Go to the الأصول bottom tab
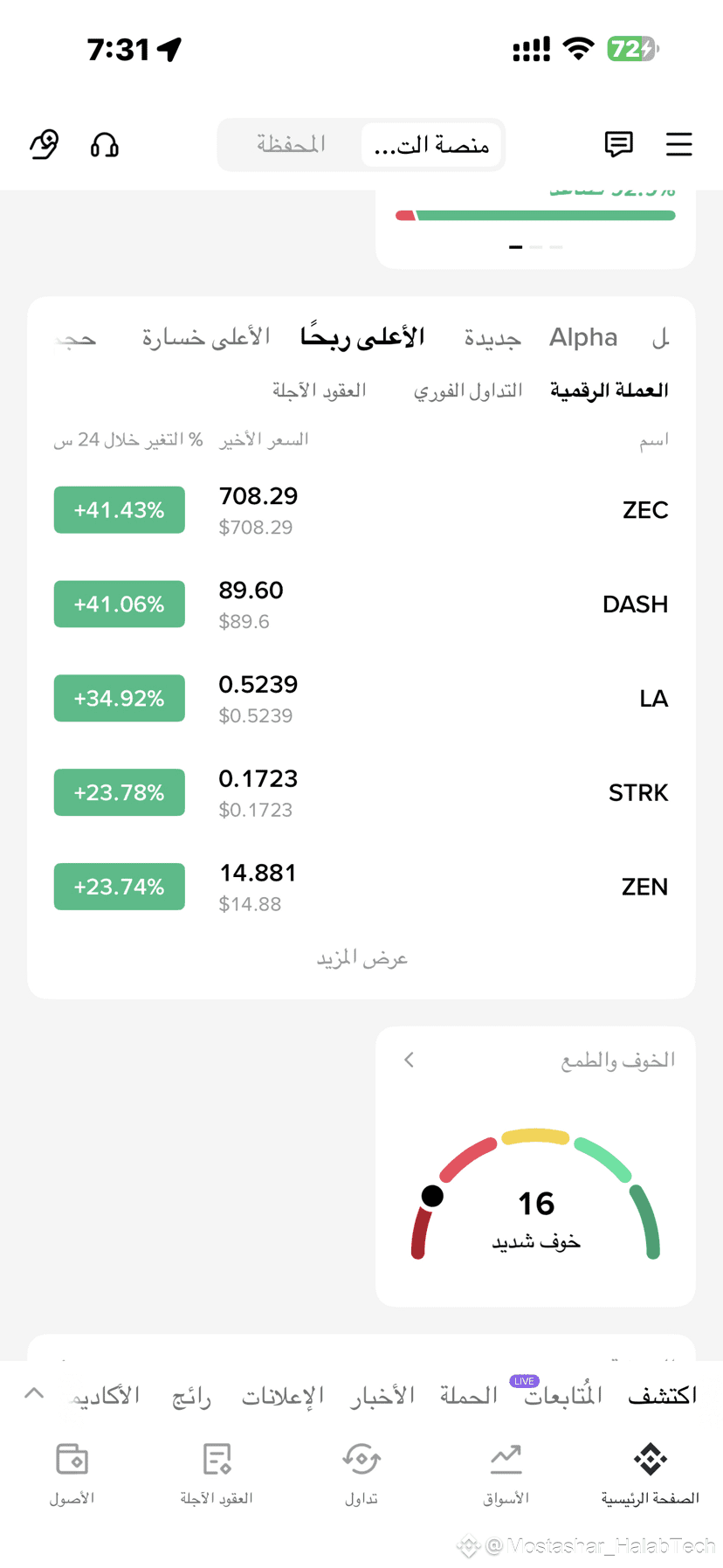 point(72,1474)
